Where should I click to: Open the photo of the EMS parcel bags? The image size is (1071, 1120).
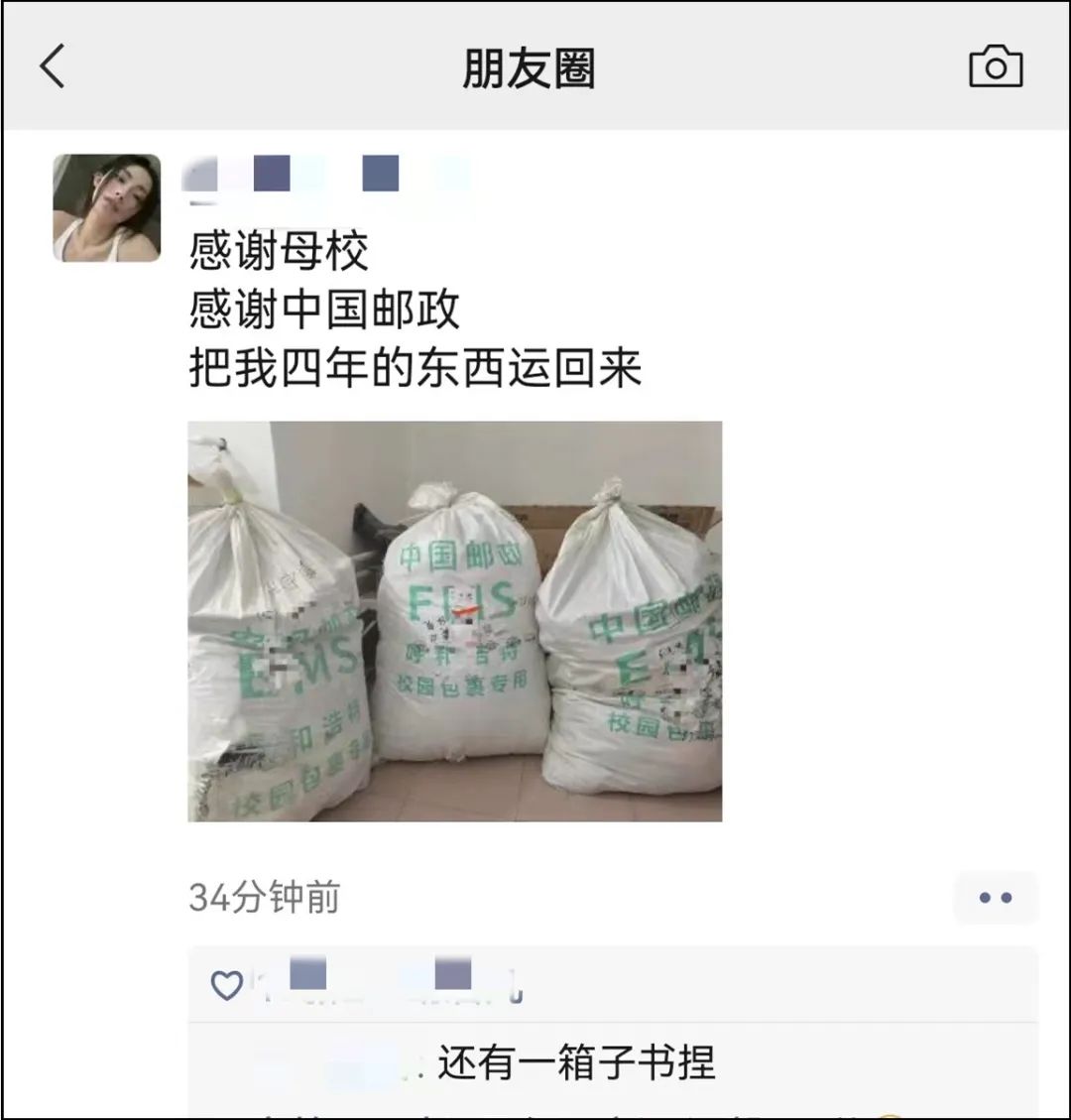pyautogui.click(x=456, y=621)
